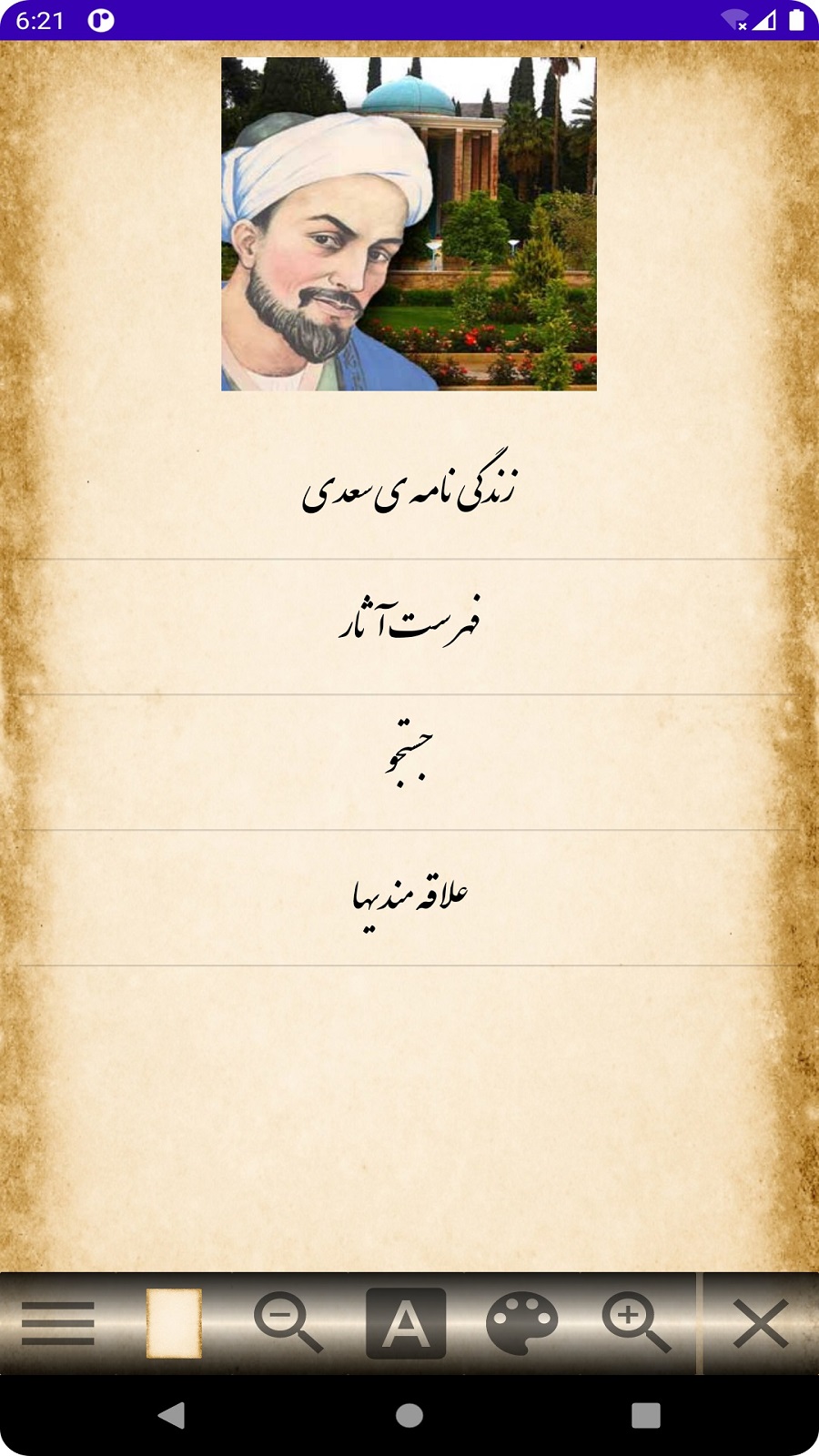Open the font letter A option
The image size is (819, 1456).
[406, 1322]
